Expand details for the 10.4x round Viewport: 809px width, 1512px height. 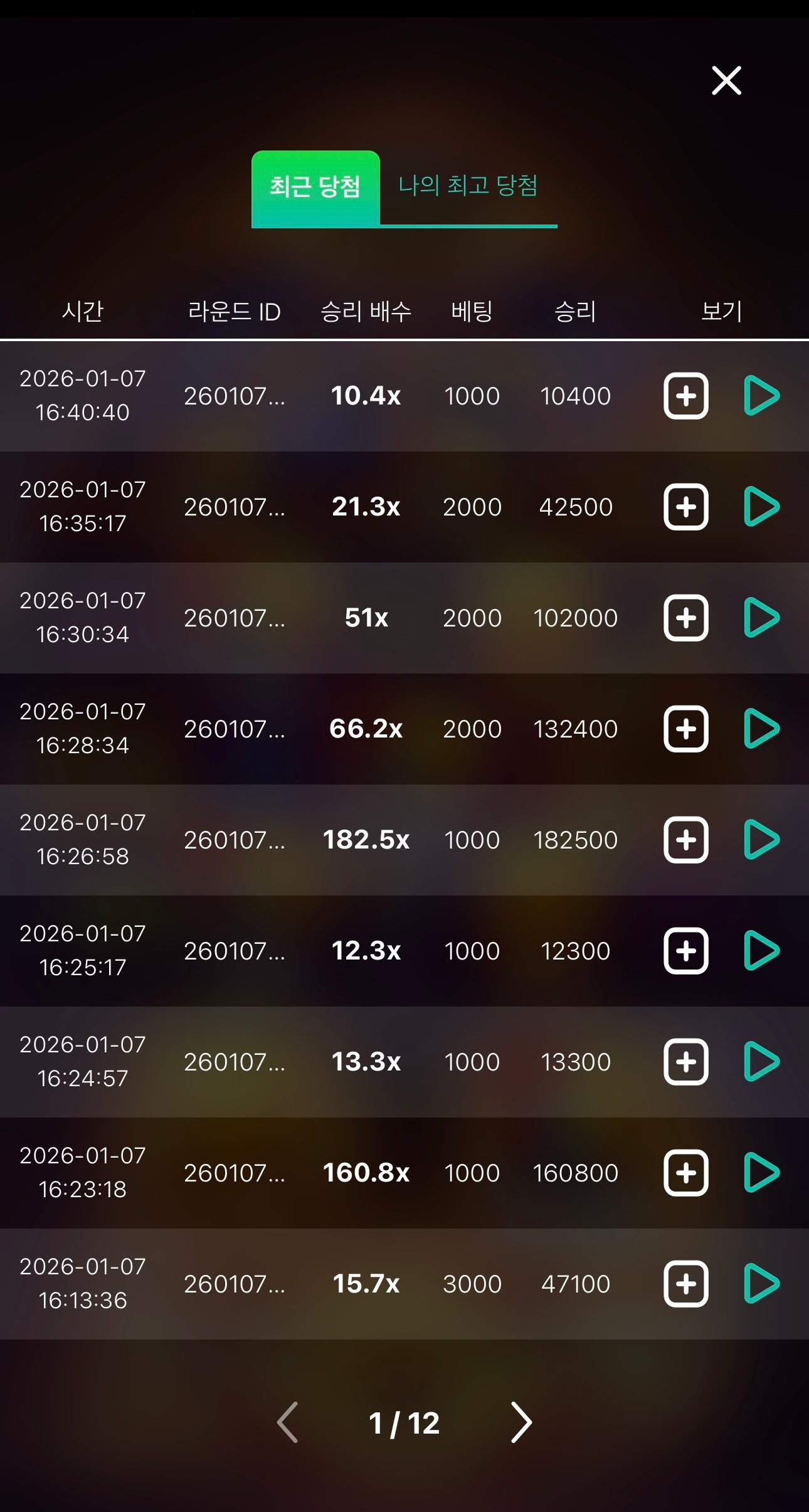pos(685,396)
